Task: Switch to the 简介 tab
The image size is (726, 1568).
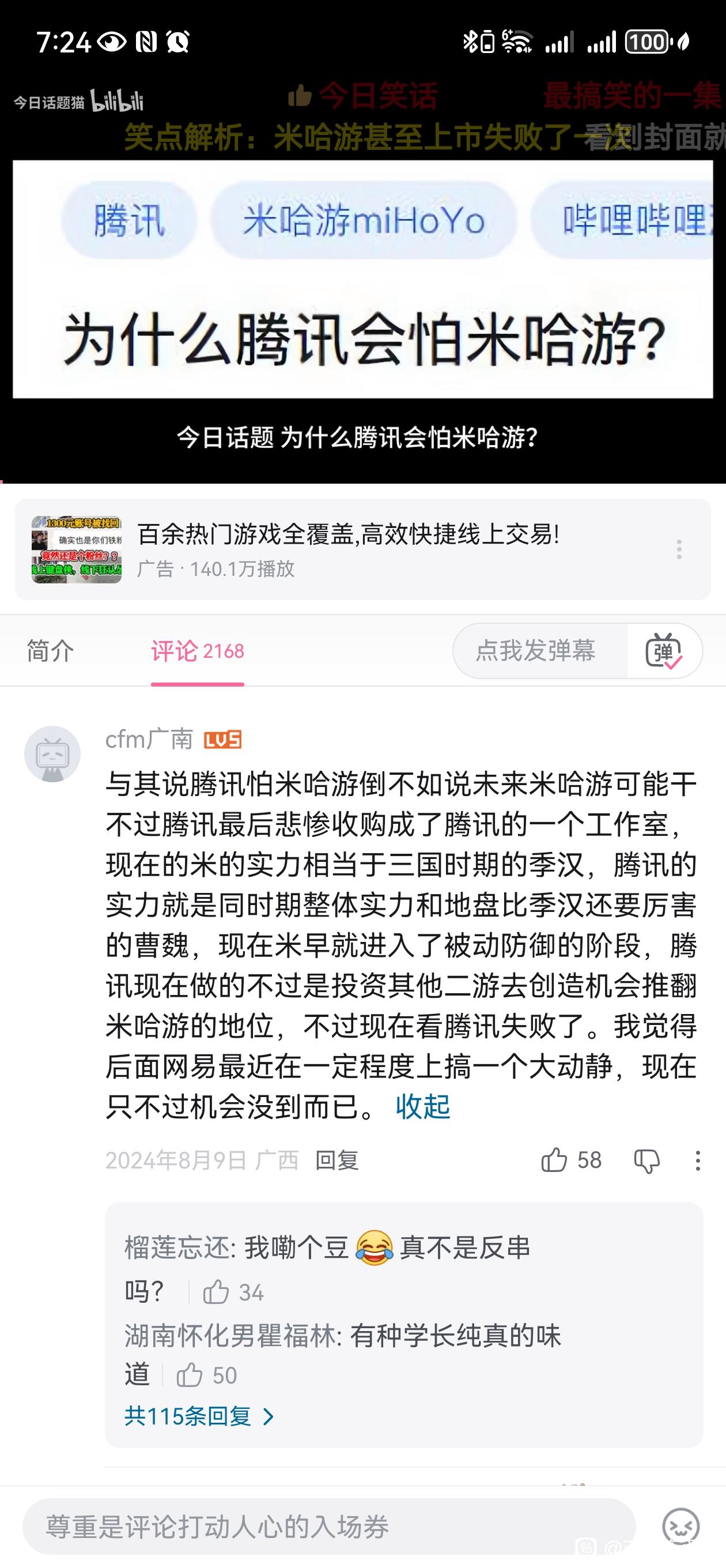Action: point(51,651)
